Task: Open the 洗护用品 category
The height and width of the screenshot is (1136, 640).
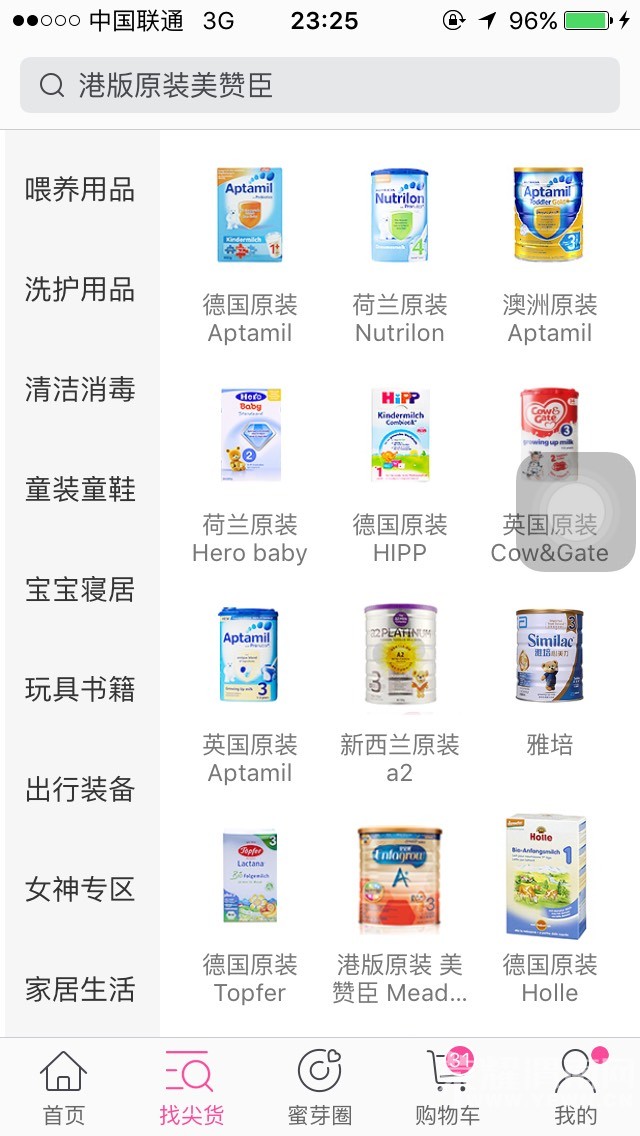Action: coord(80,290)
